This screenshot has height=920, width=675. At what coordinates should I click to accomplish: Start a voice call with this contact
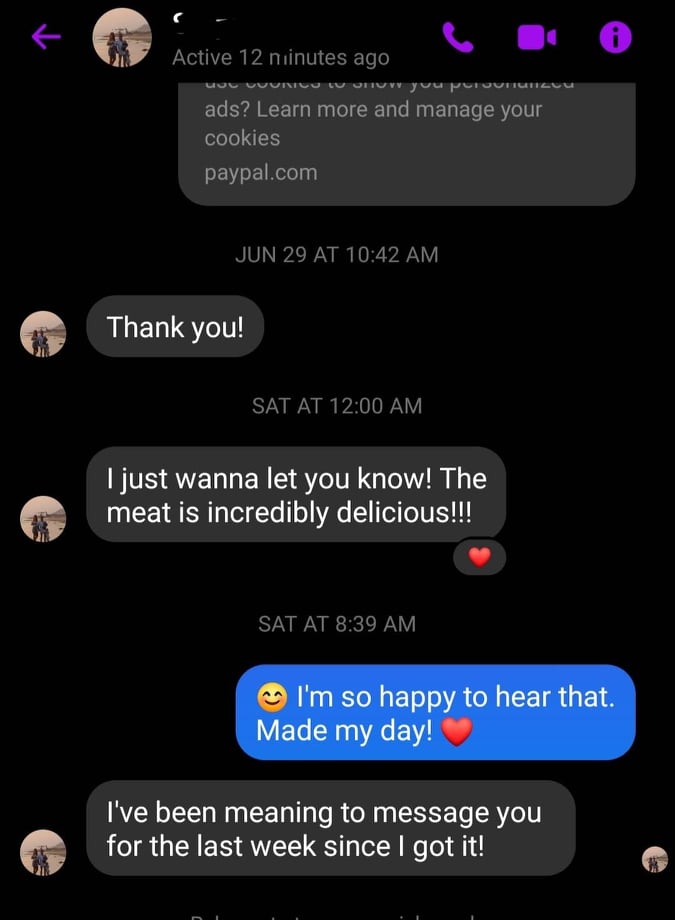click(x=457, y=38)
